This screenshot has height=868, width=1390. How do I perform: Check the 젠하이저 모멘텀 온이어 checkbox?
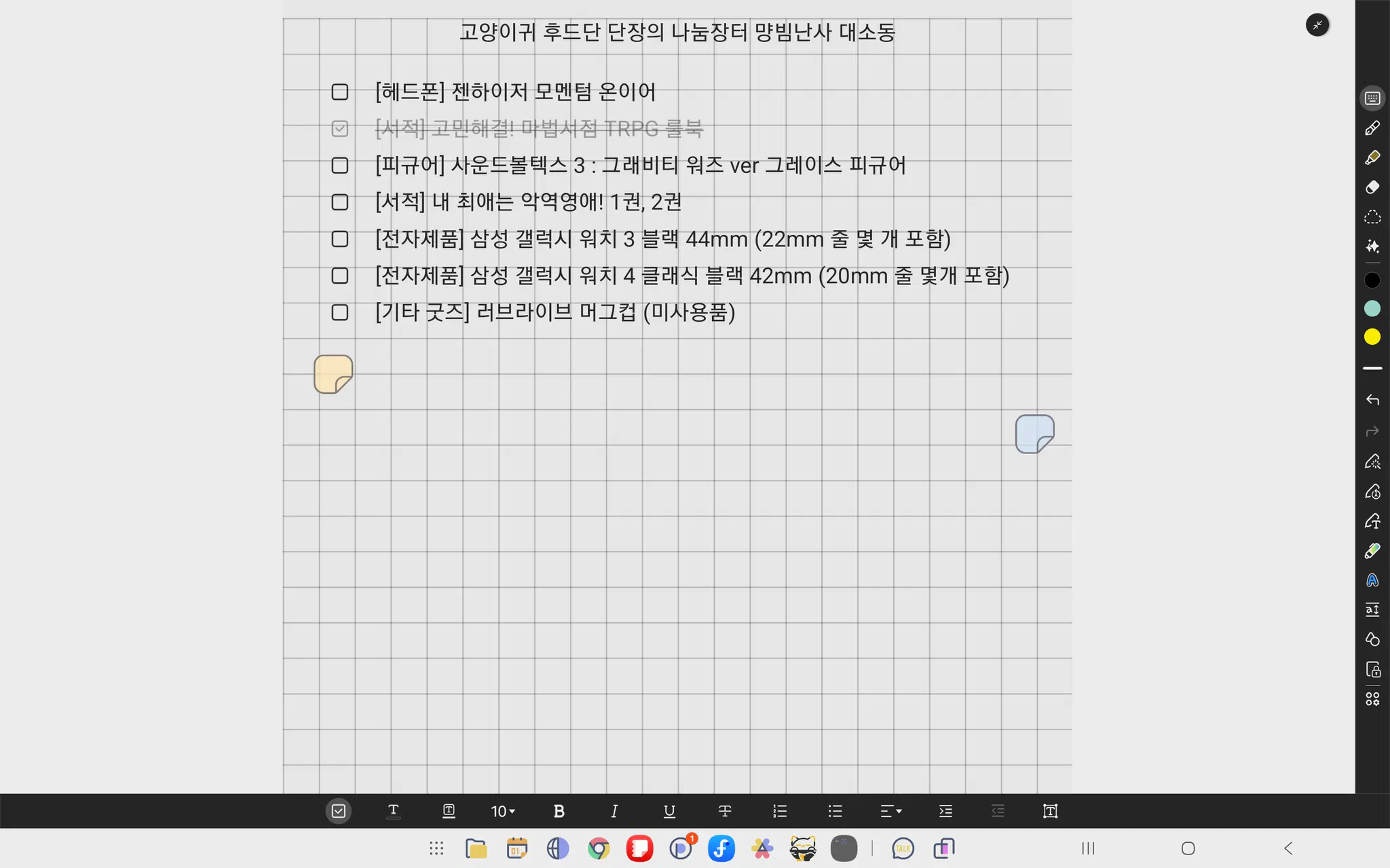click(x=339, y=92)
